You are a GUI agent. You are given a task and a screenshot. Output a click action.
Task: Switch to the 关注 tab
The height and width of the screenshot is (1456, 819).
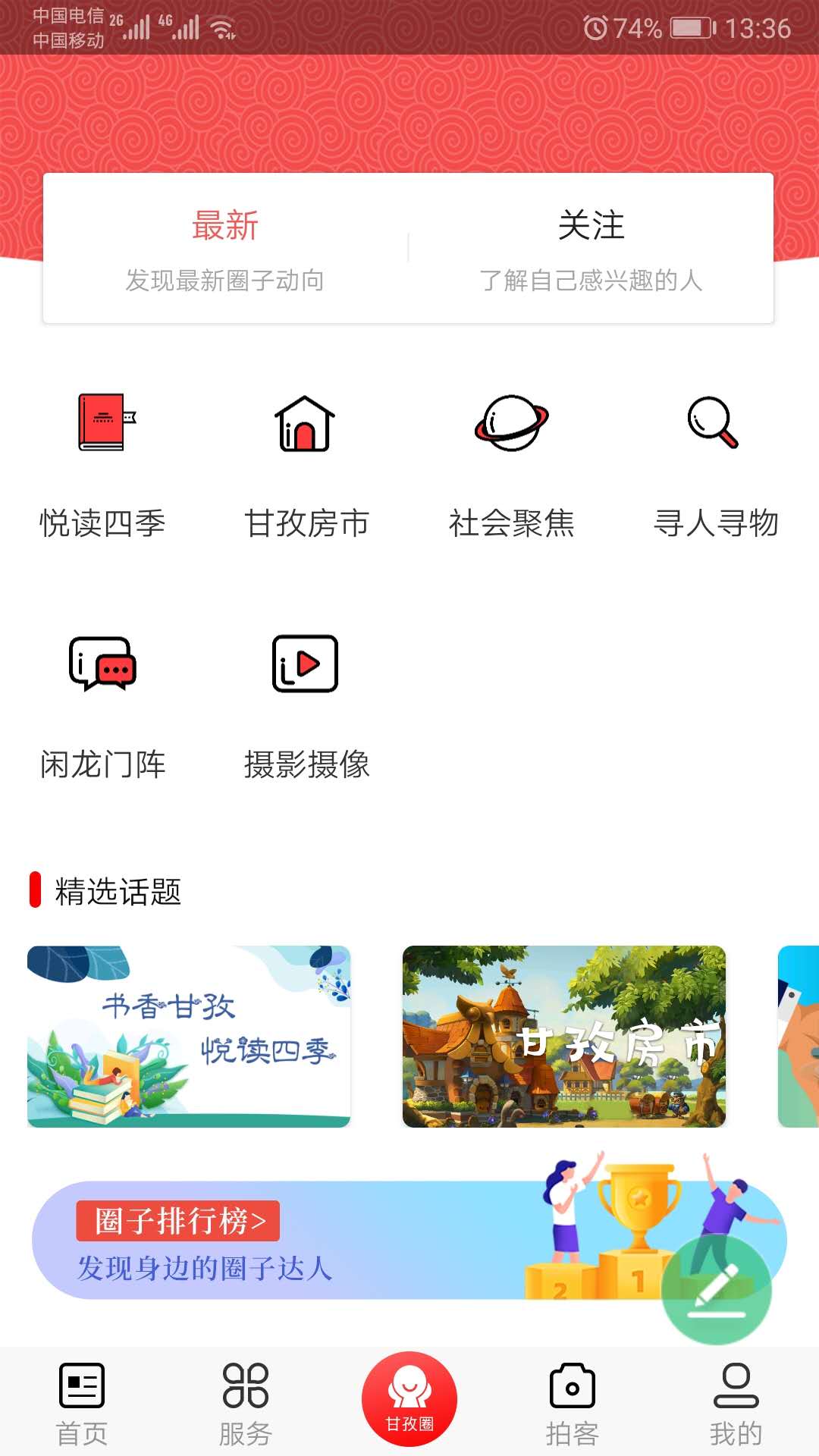click(591, 249)
